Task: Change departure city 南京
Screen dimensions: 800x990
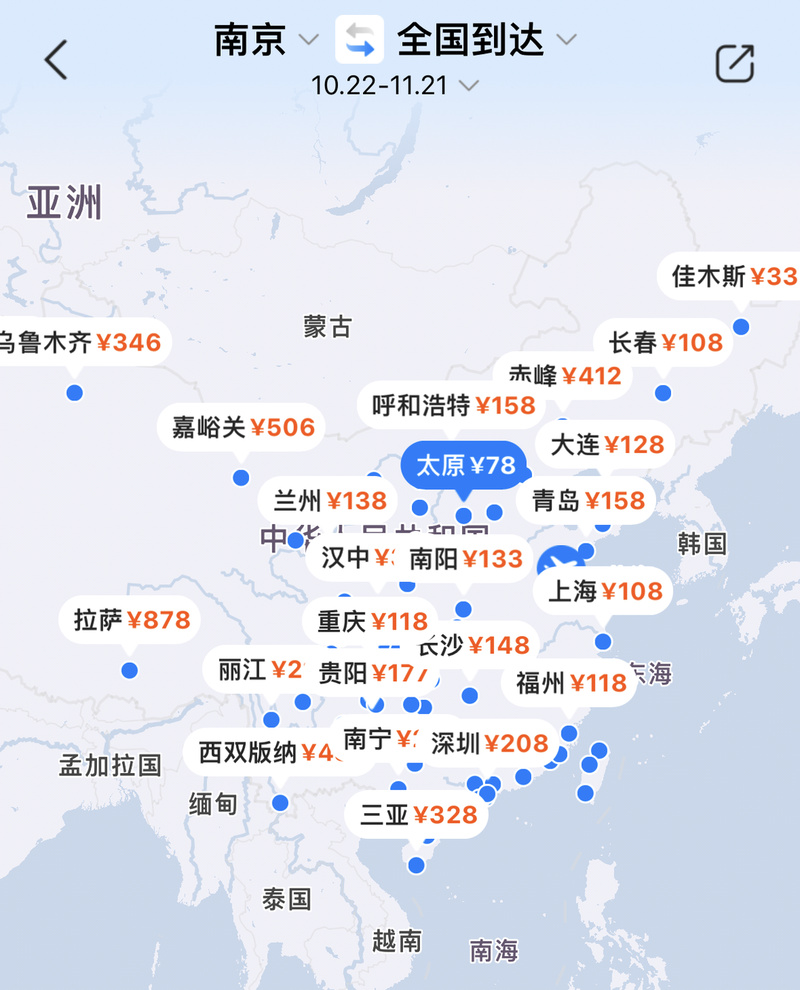Action: [265, 40]
